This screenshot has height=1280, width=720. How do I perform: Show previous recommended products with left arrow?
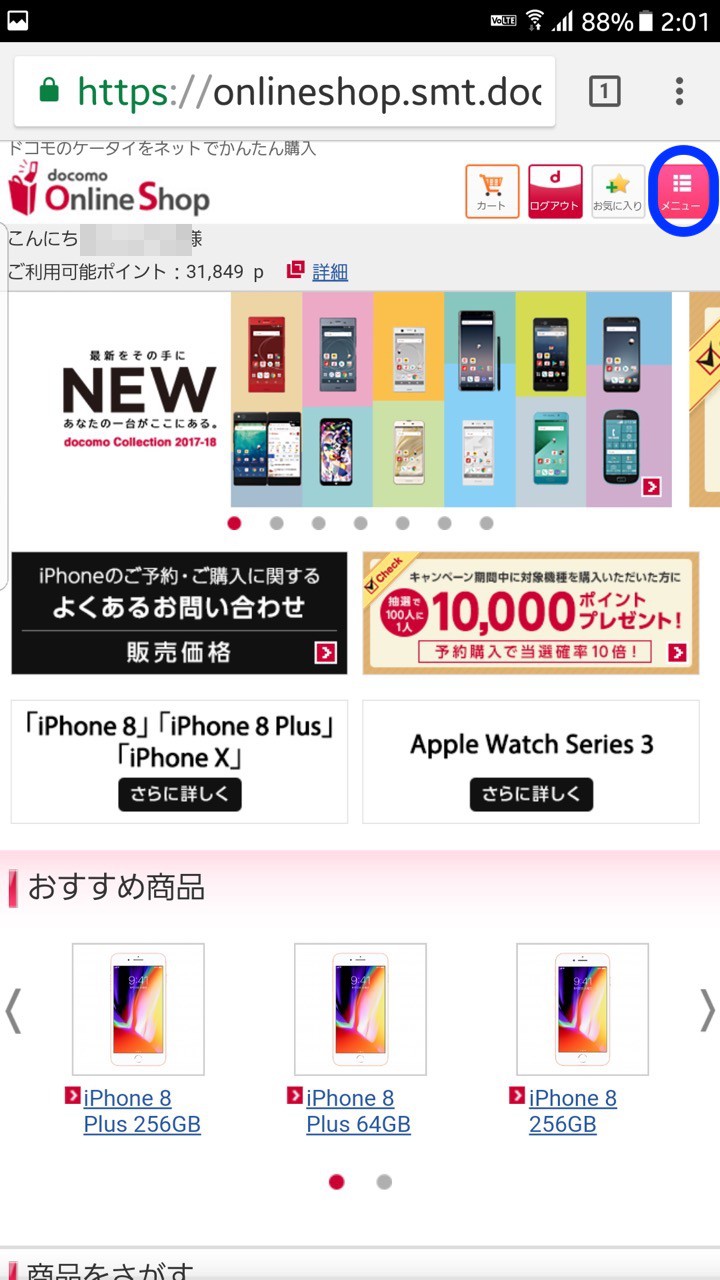coord(13,1011)
